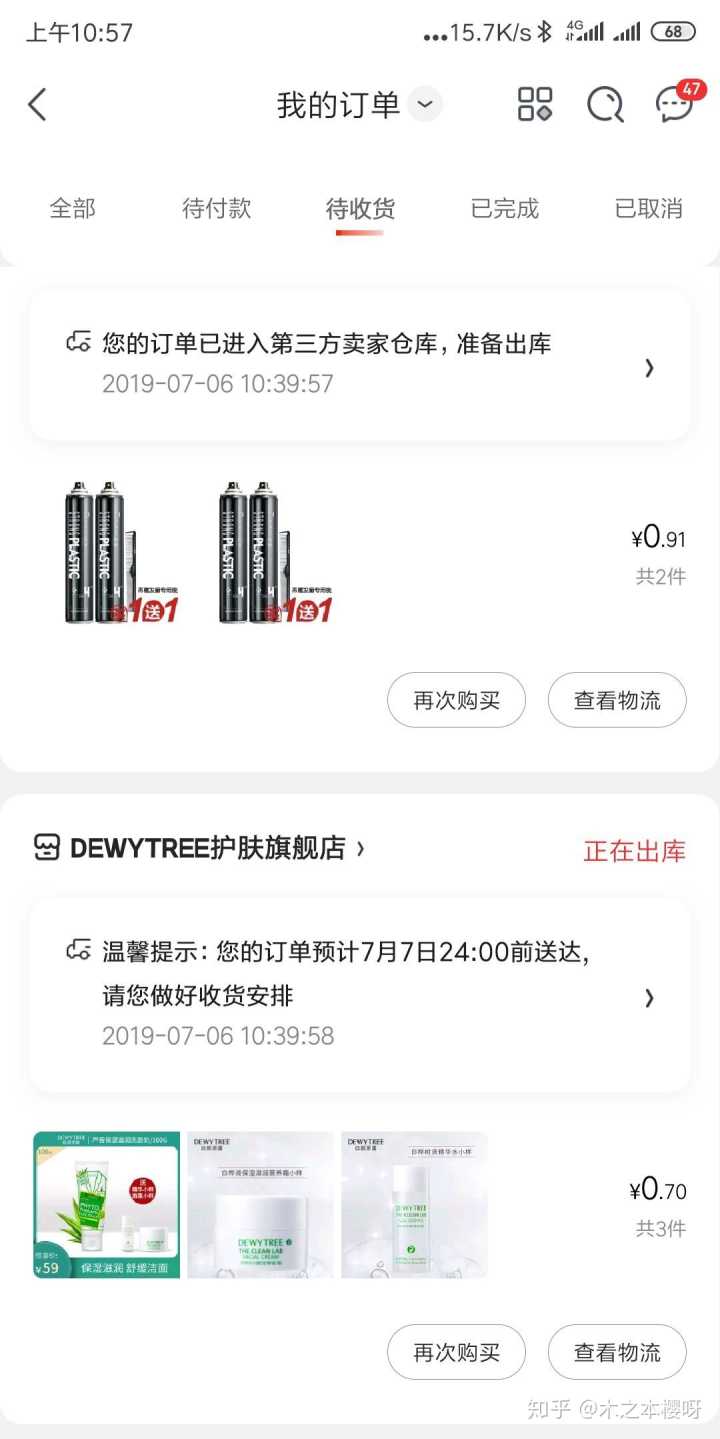Switch to the 已取消 tab
The image size is (720, 1439).
point(648,209)
